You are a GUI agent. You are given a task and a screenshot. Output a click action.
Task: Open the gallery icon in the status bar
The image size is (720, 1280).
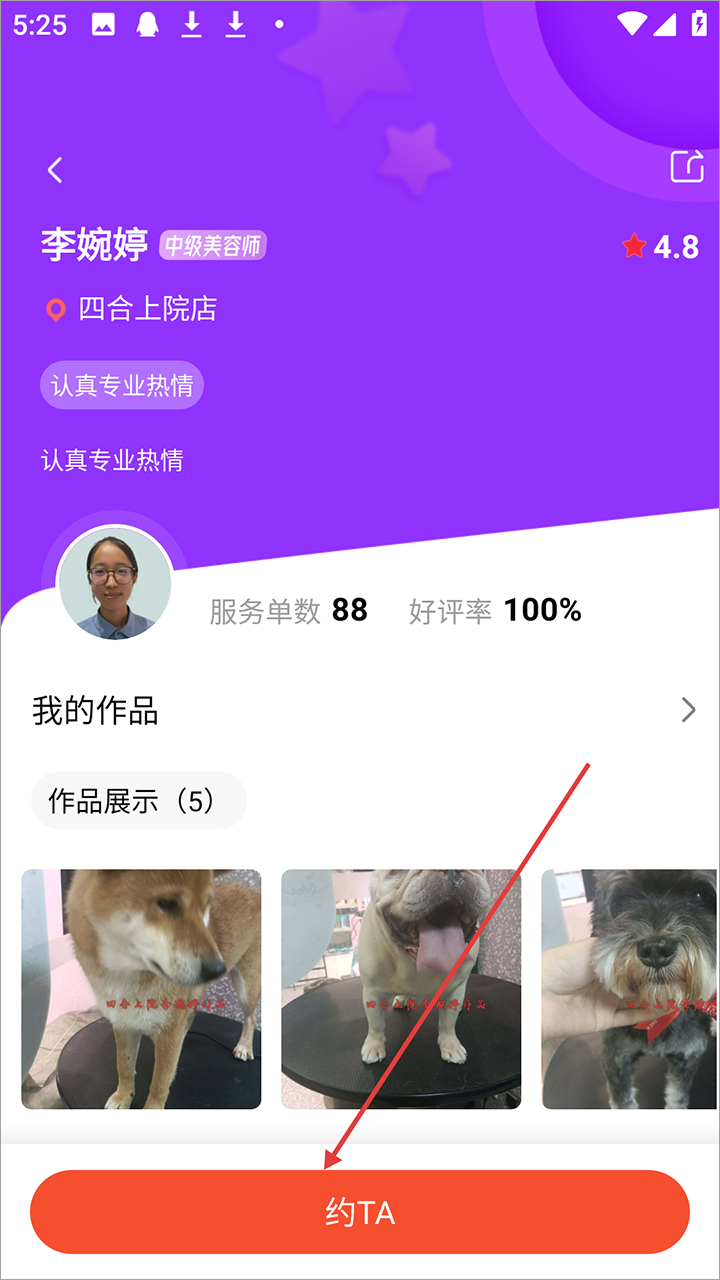click(103, 25)
